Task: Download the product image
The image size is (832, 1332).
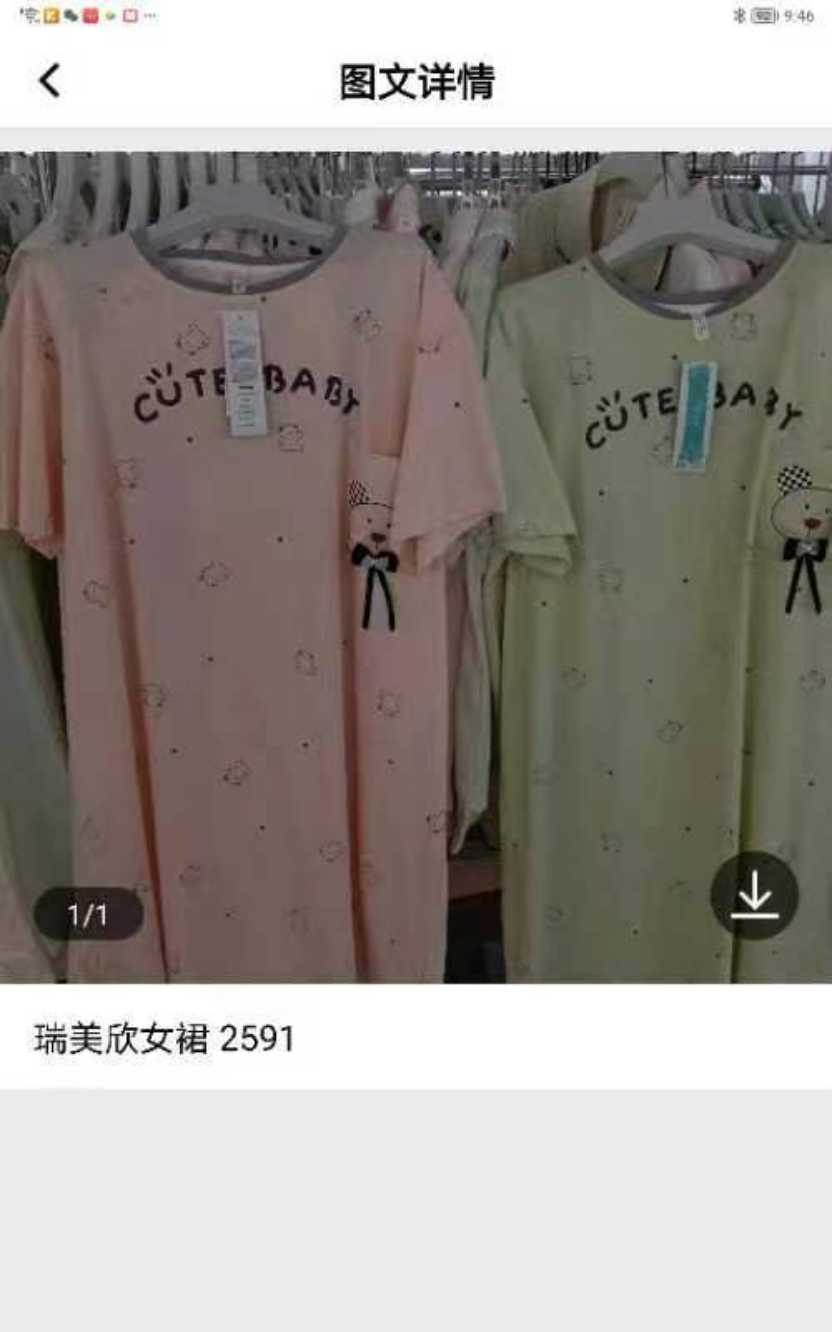Action: [754, 894]
